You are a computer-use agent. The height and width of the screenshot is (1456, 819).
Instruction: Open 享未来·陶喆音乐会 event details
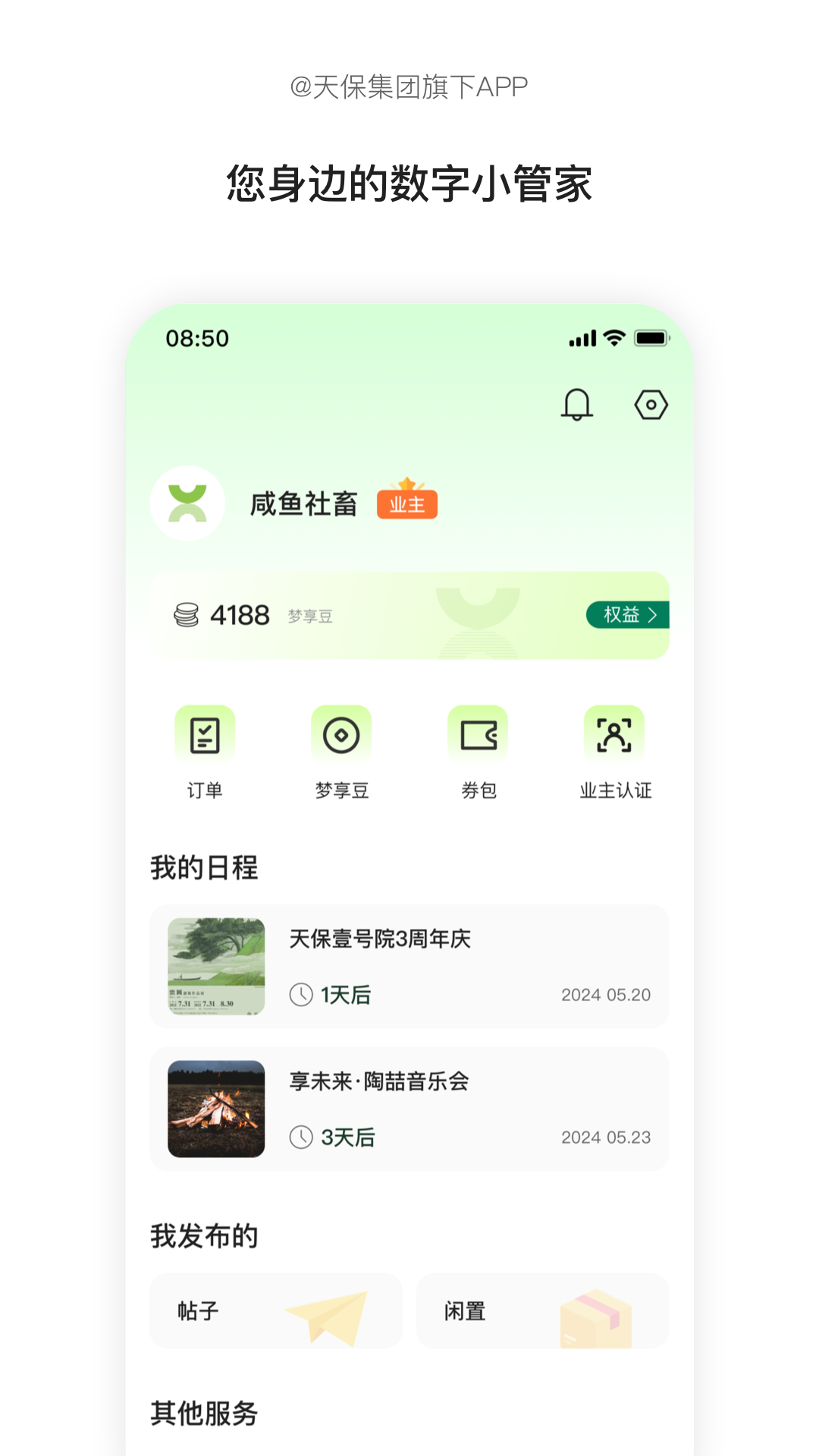coord(409,1108)
